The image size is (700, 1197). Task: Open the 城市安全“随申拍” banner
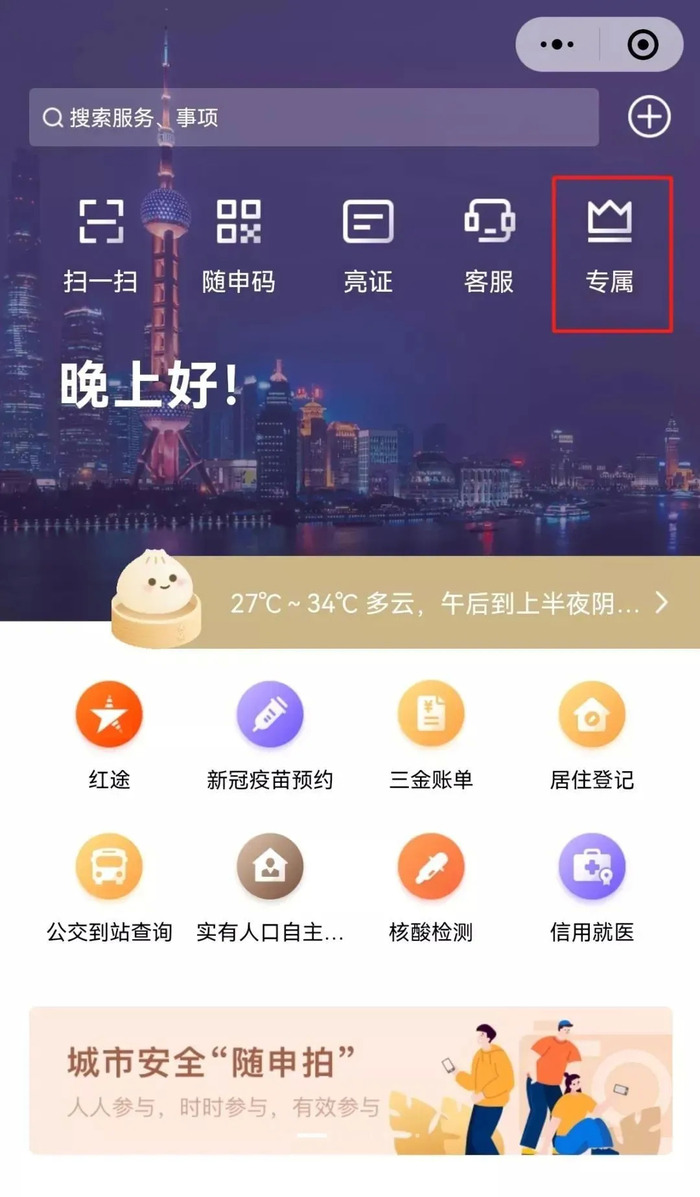click(350, 1080)
